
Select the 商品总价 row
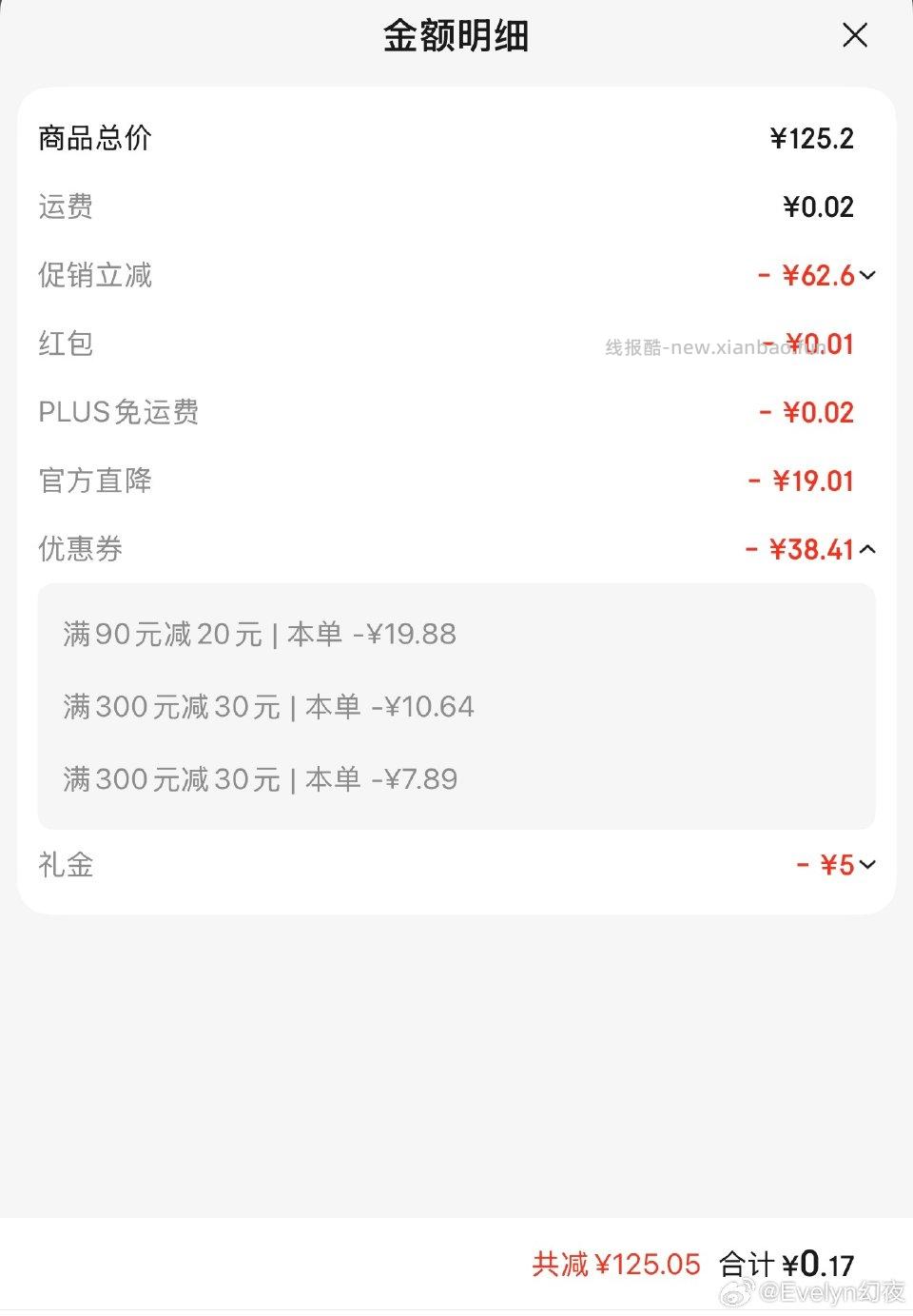point(95,138)
